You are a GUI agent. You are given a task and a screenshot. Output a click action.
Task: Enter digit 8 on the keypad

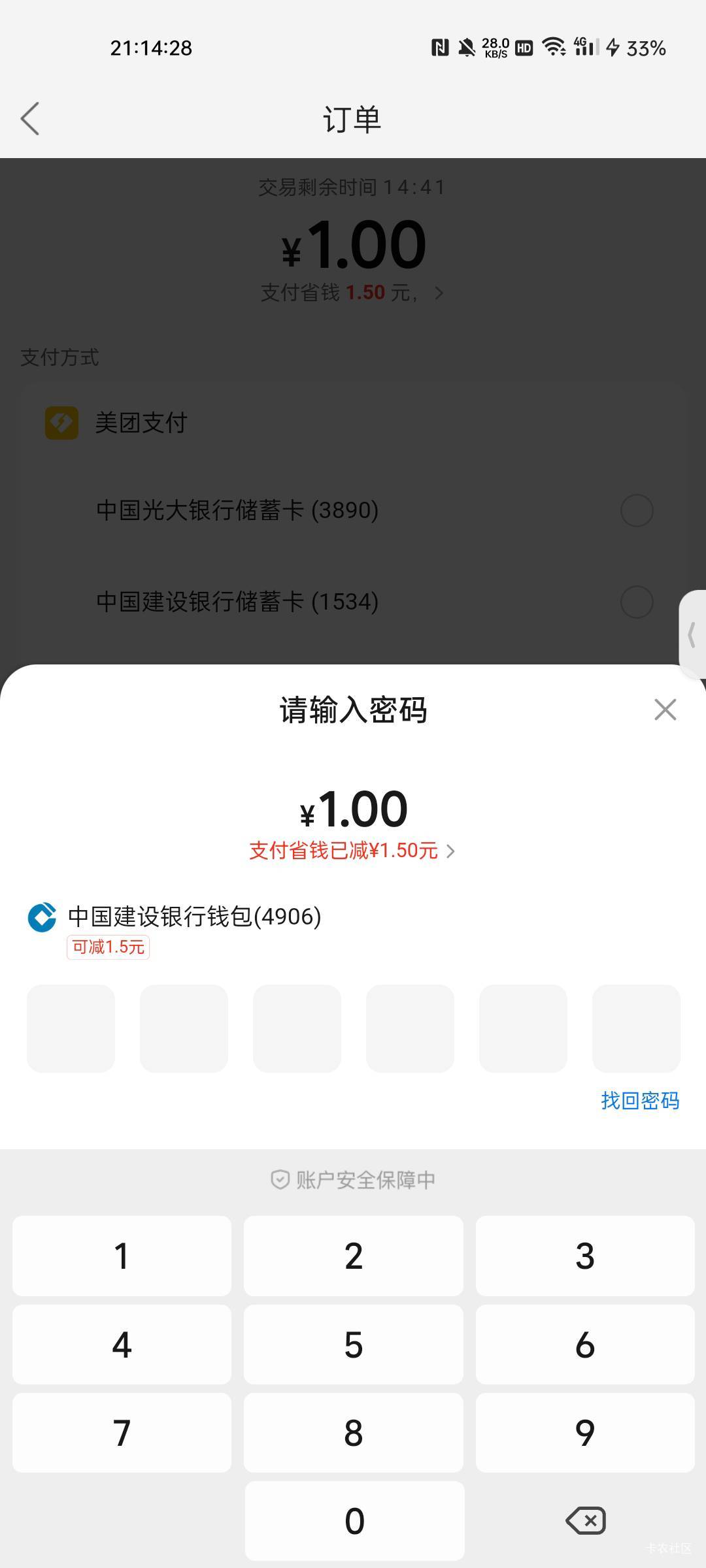coord(354,1433)
